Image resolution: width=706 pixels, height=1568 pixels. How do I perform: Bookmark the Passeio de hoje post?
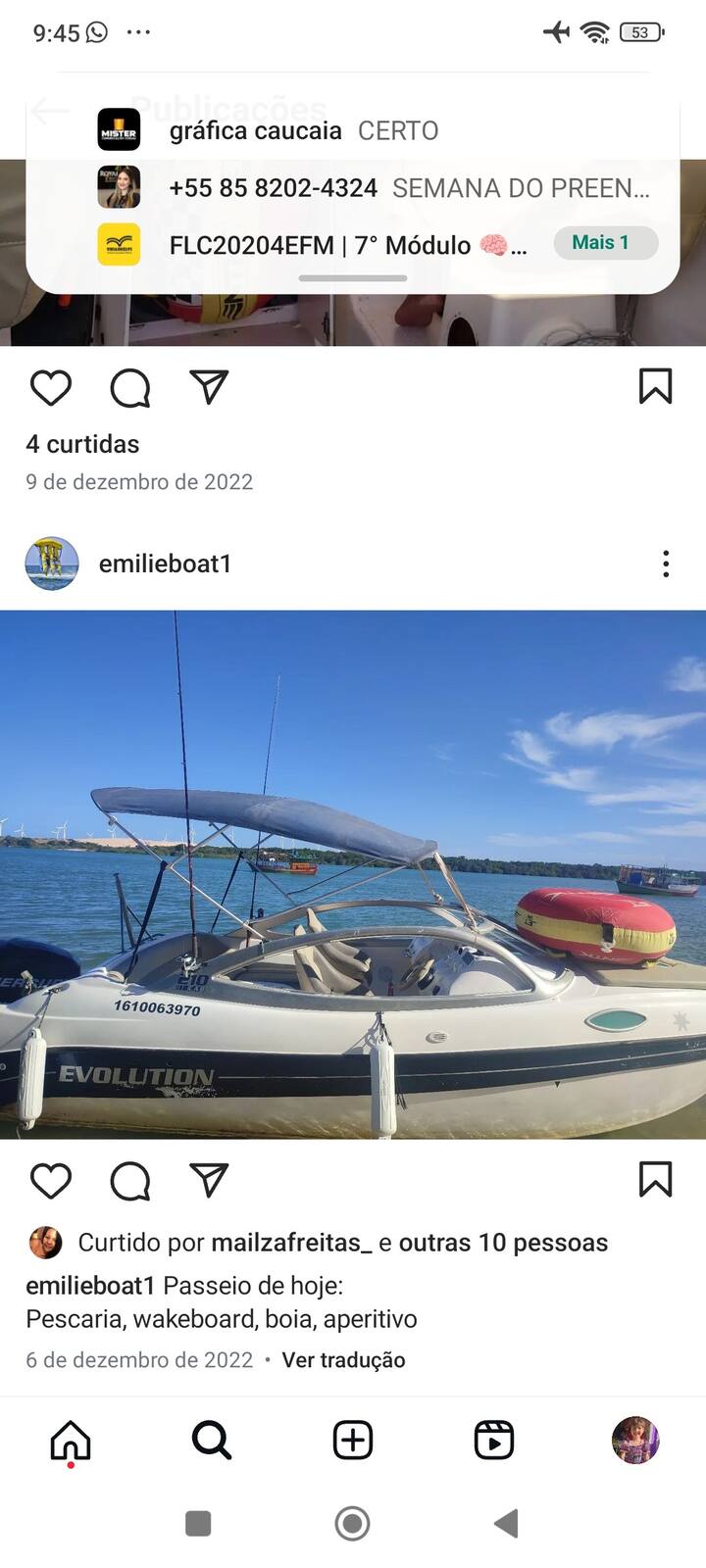[x=655, y=1180]
